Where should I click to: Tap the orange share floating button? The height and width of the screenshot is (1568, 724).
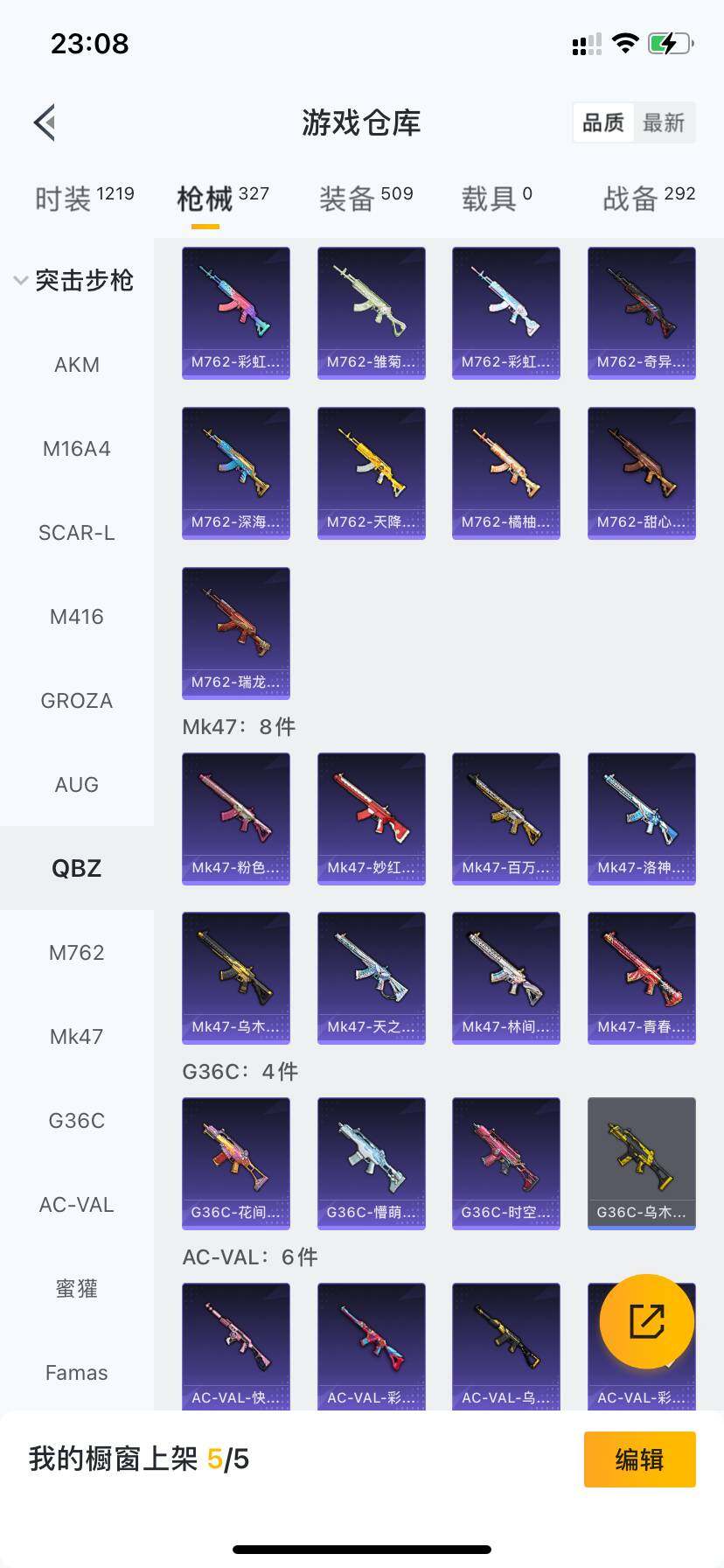[x=647, y=1321]
